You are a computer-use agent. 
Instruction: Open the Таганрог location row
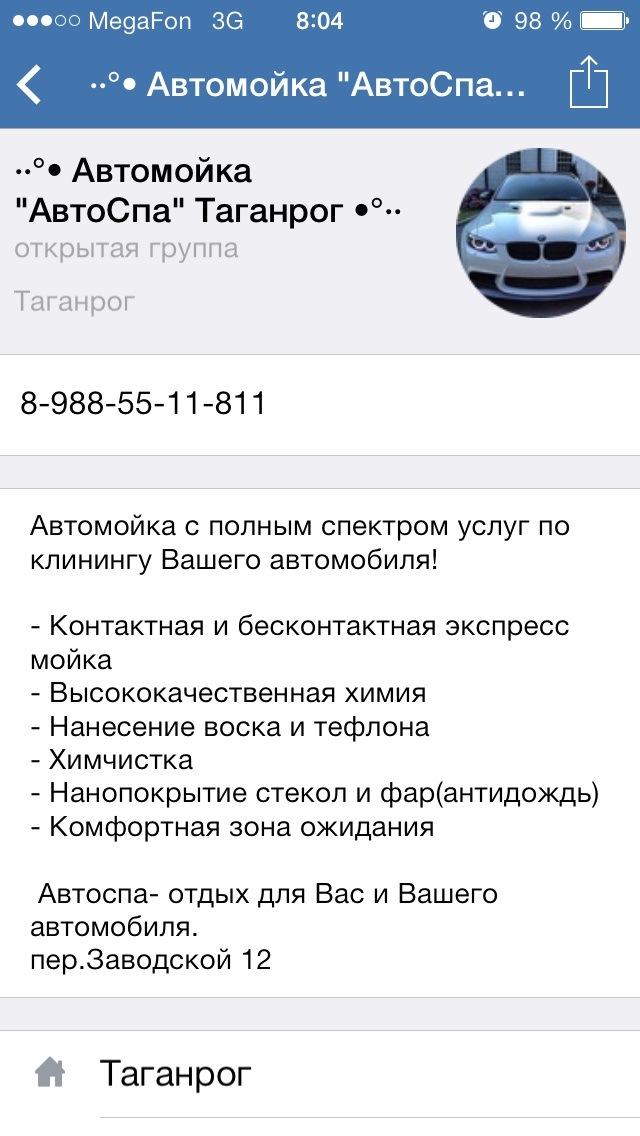[x=175, y=1074]
